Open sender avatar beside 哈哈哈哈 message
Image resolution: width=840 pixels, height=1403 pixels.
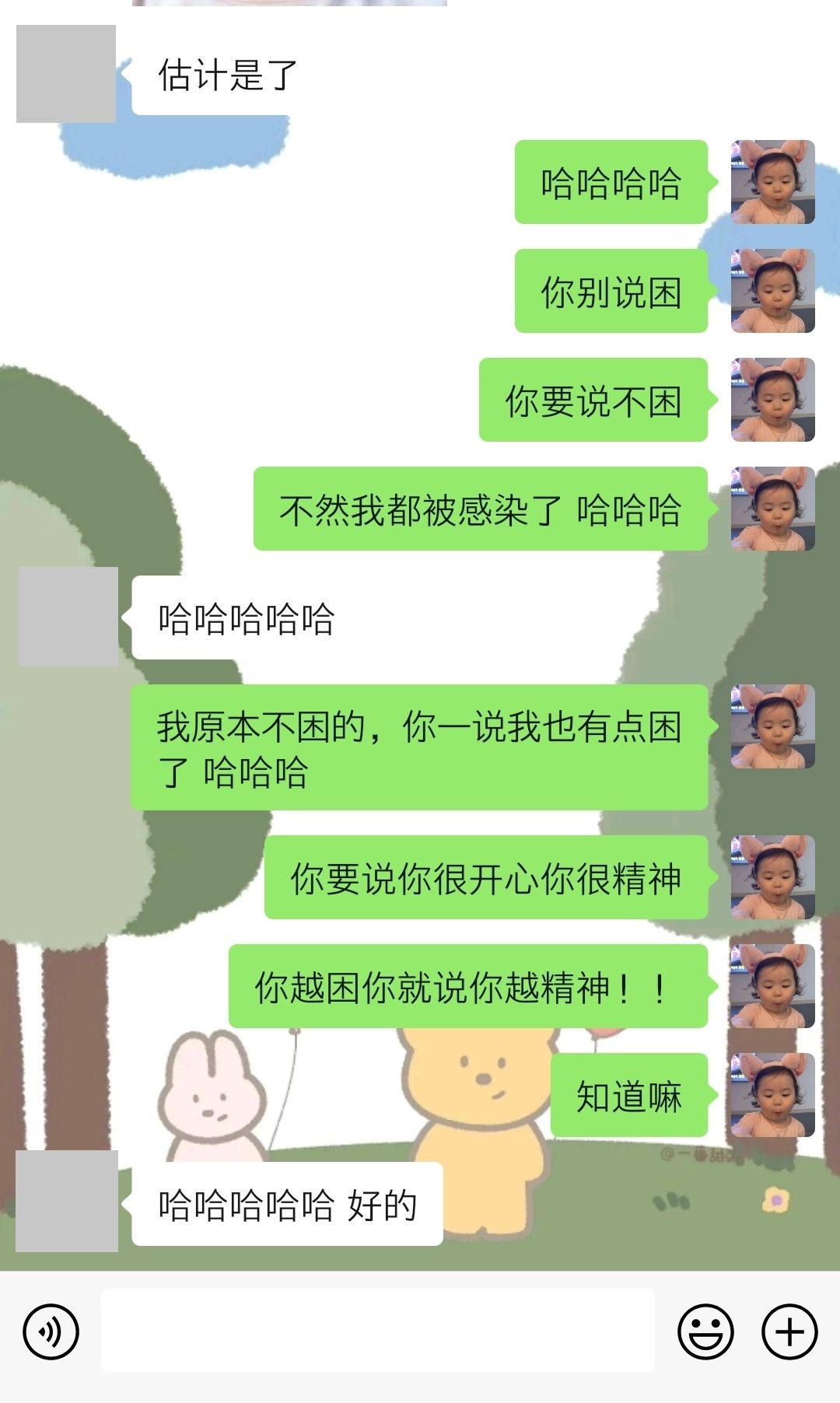click(772, 182)
